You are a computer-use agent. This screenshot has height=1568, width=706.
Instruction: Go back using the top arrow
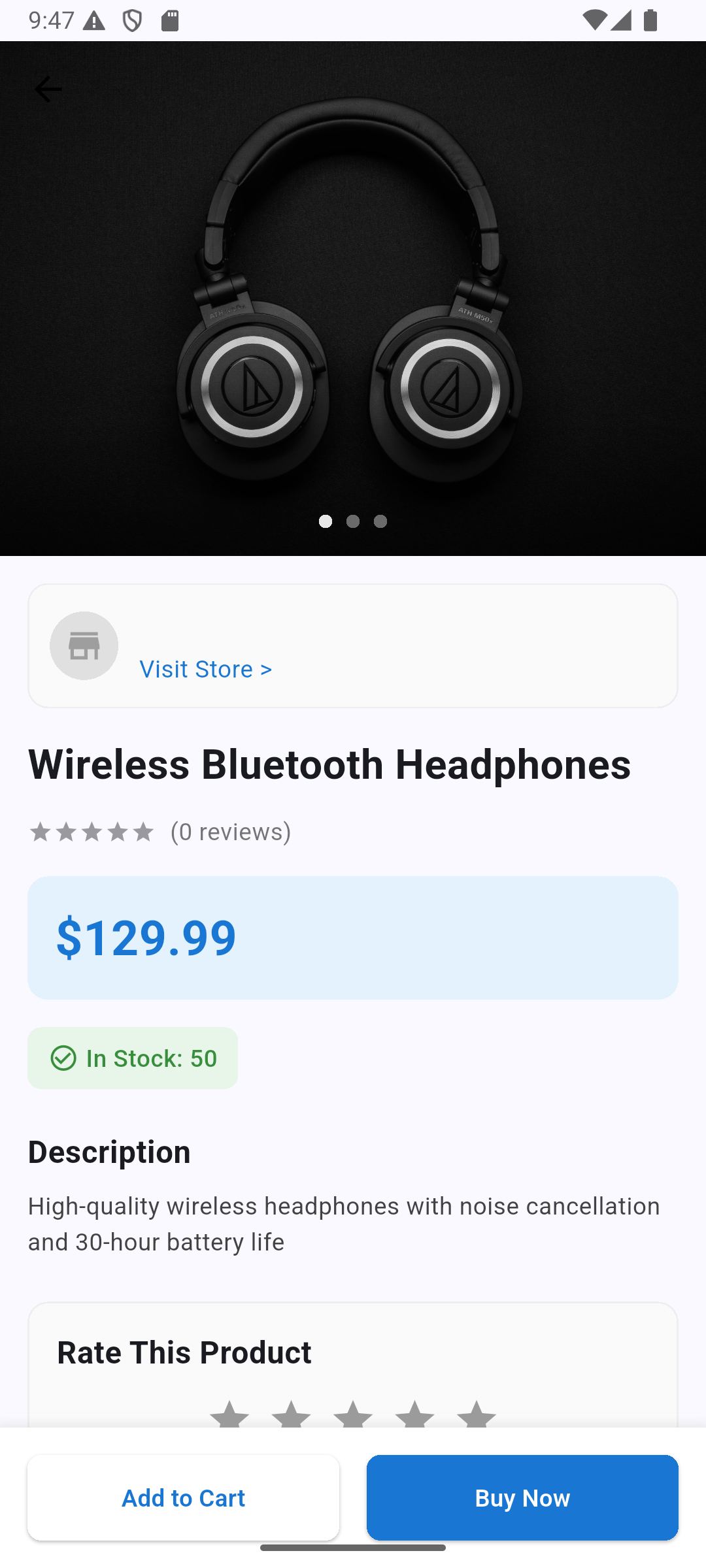pos(48,89)
